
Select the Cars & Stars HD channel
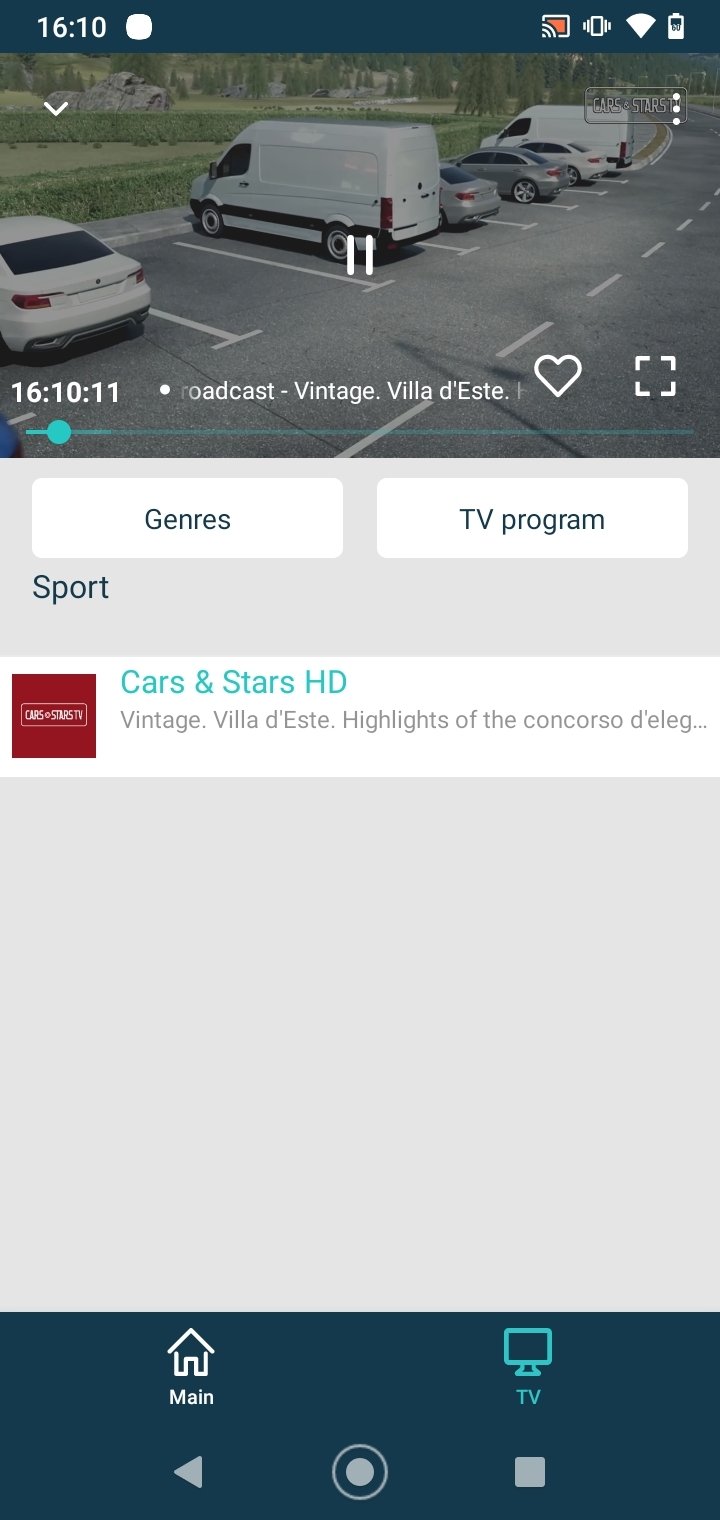coord(233,681)
